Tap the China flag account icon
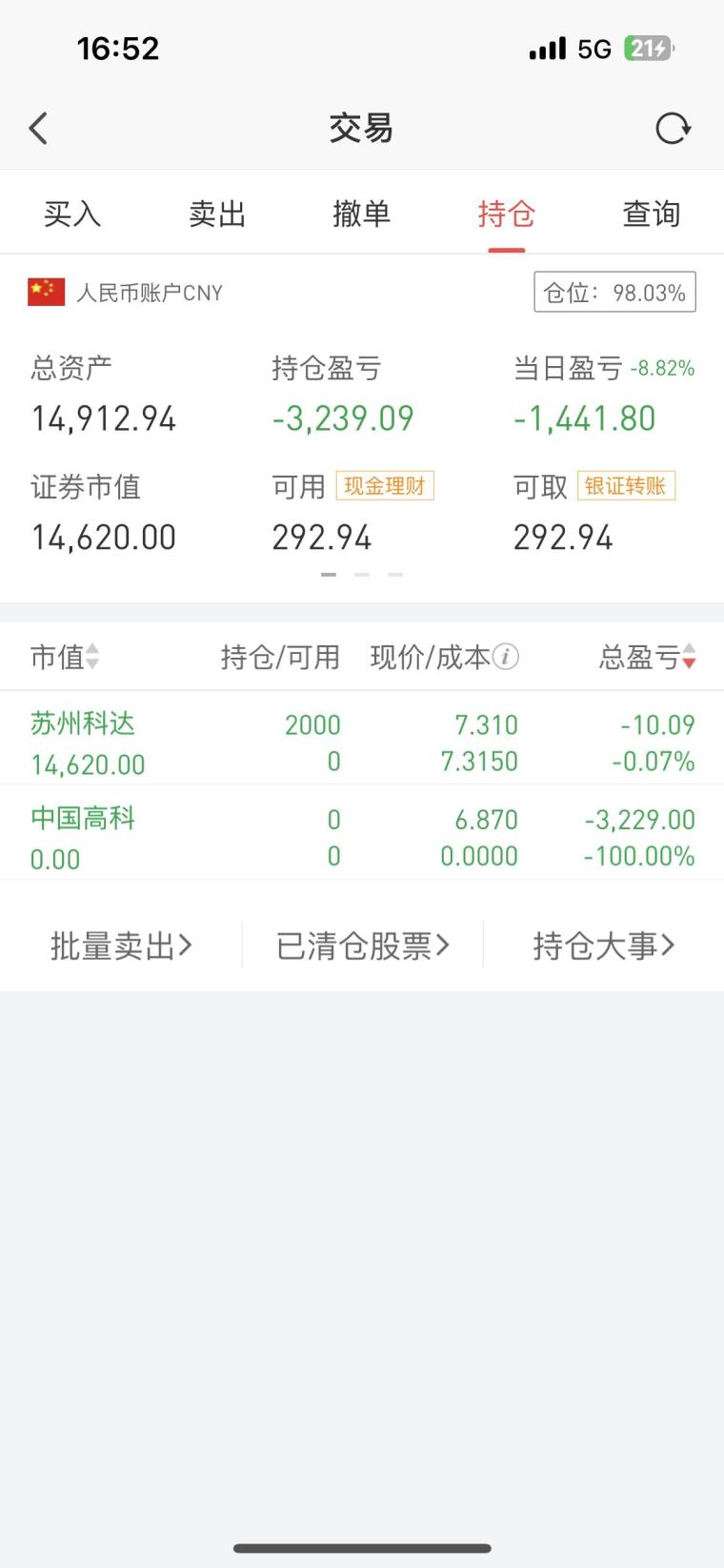 click(x=44, y=291)
